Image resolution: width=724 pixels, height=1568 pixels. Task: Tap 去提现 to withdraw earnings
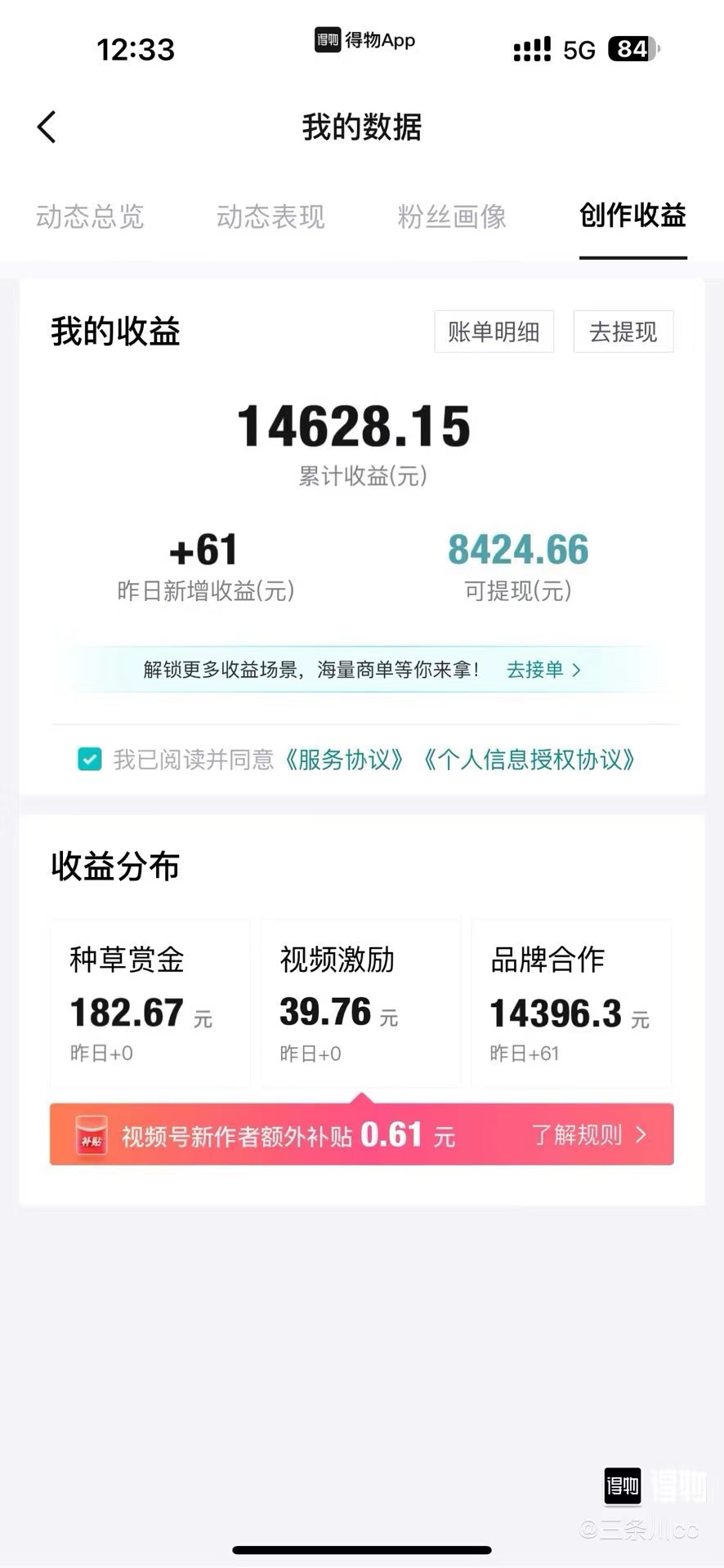(623, 332)
